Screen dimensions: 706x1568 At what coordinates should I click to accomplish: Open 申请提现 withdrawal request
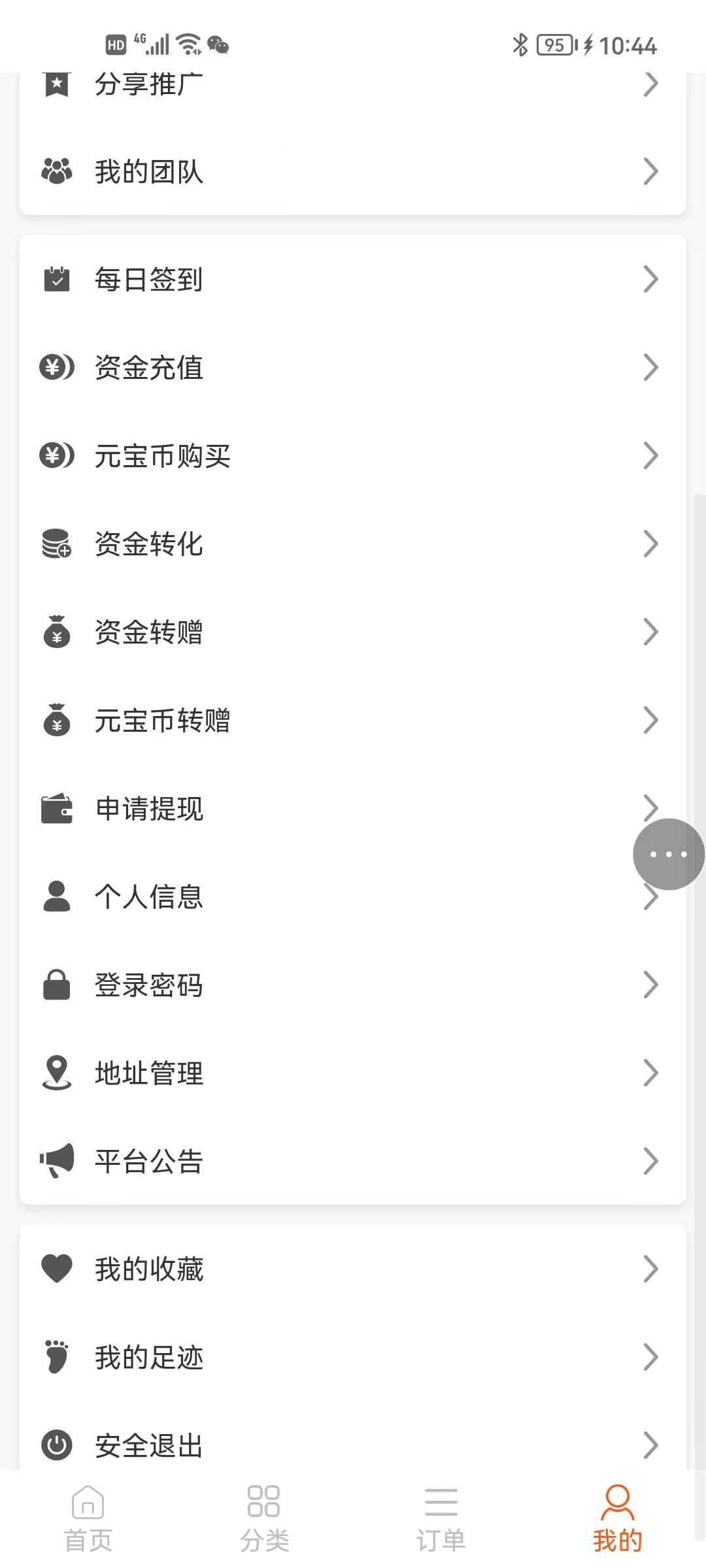click(149, 809)
